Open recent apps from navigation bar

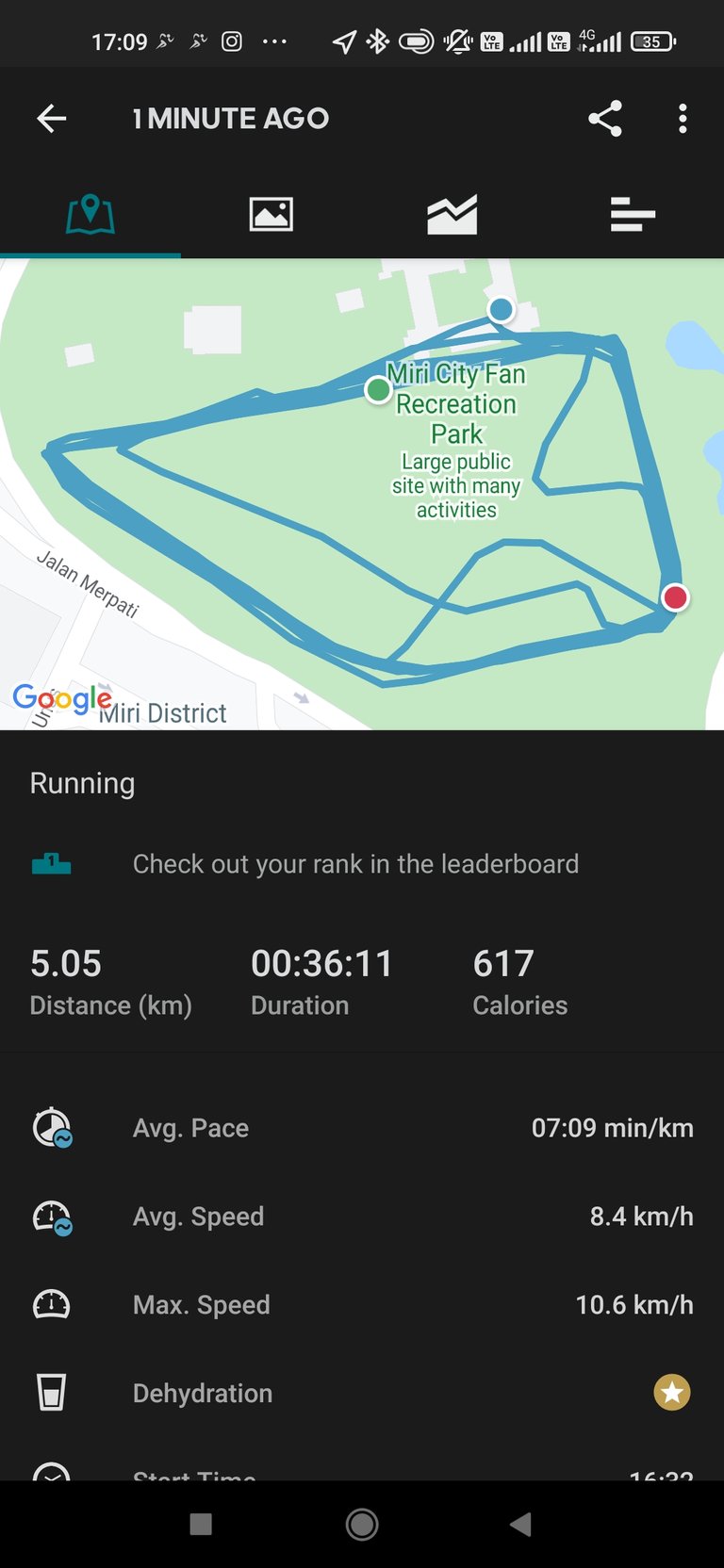click(x=201, y=1525)
